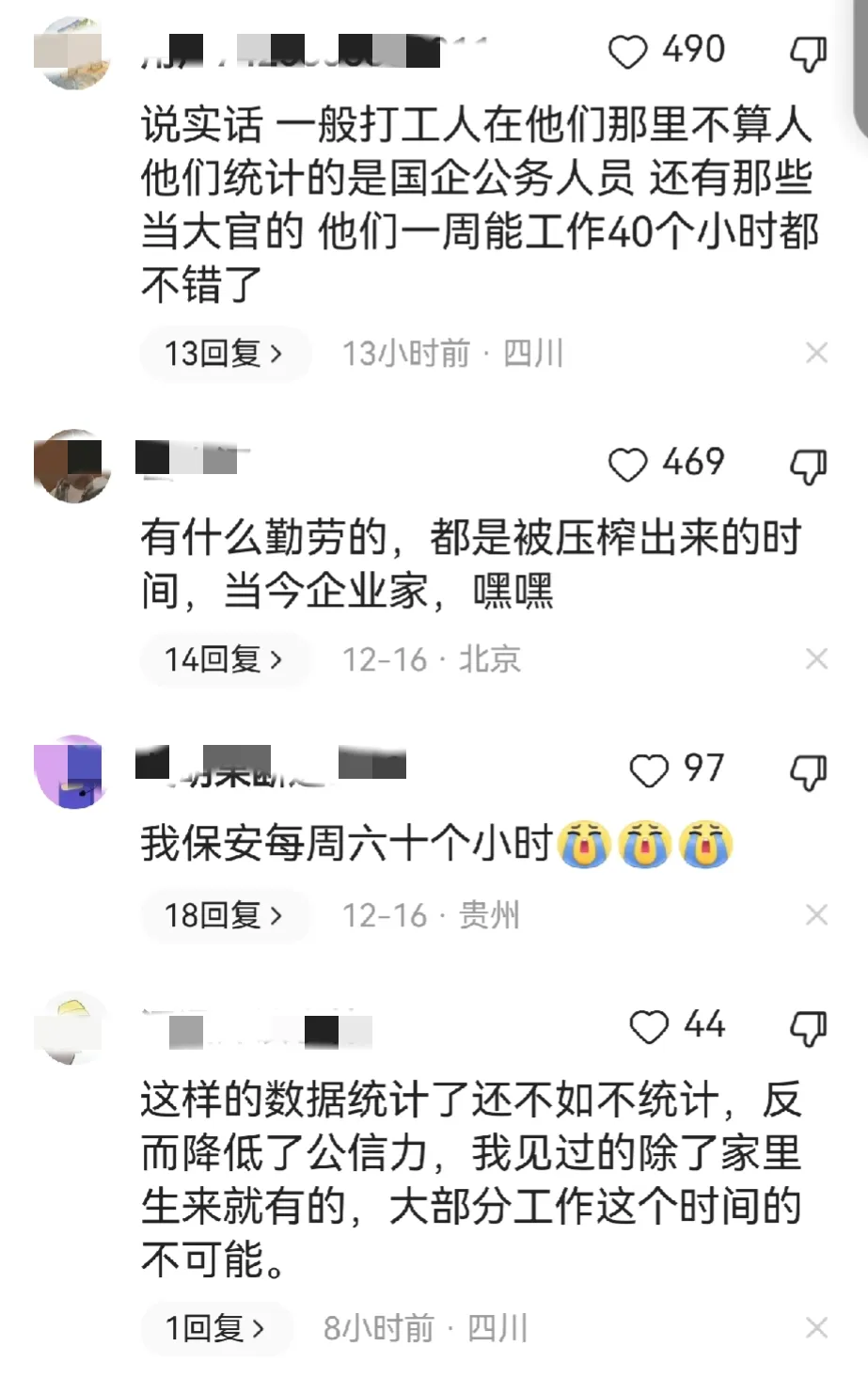The height and width of the screenshot is (1393, 868).
Task: Dismiss the 8小时前 · 四川 comment
Action: tap(816, 1328)
